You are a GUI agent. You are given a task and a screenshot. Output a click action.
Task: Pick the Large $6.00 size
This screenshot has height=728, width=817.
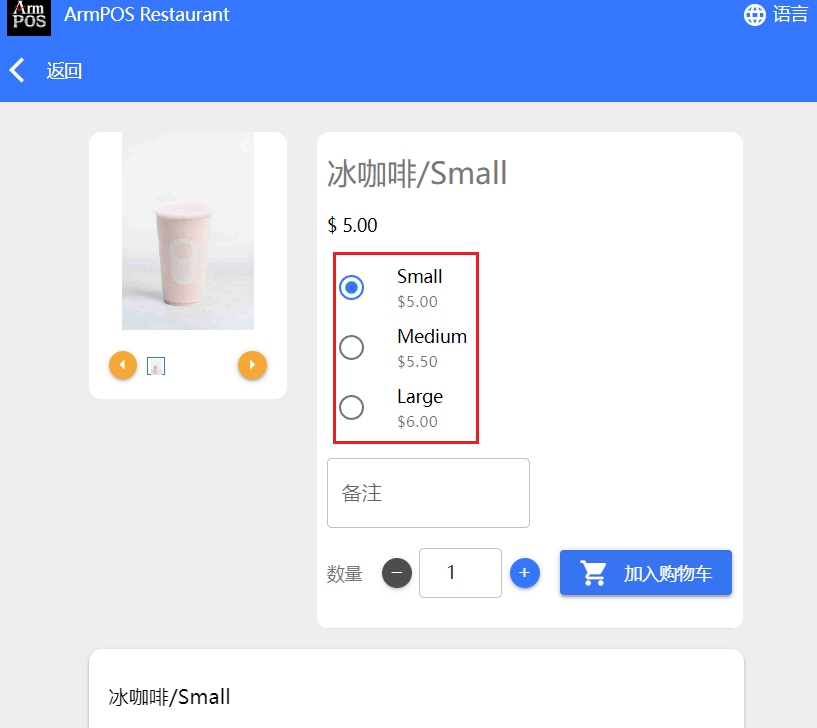352,408
